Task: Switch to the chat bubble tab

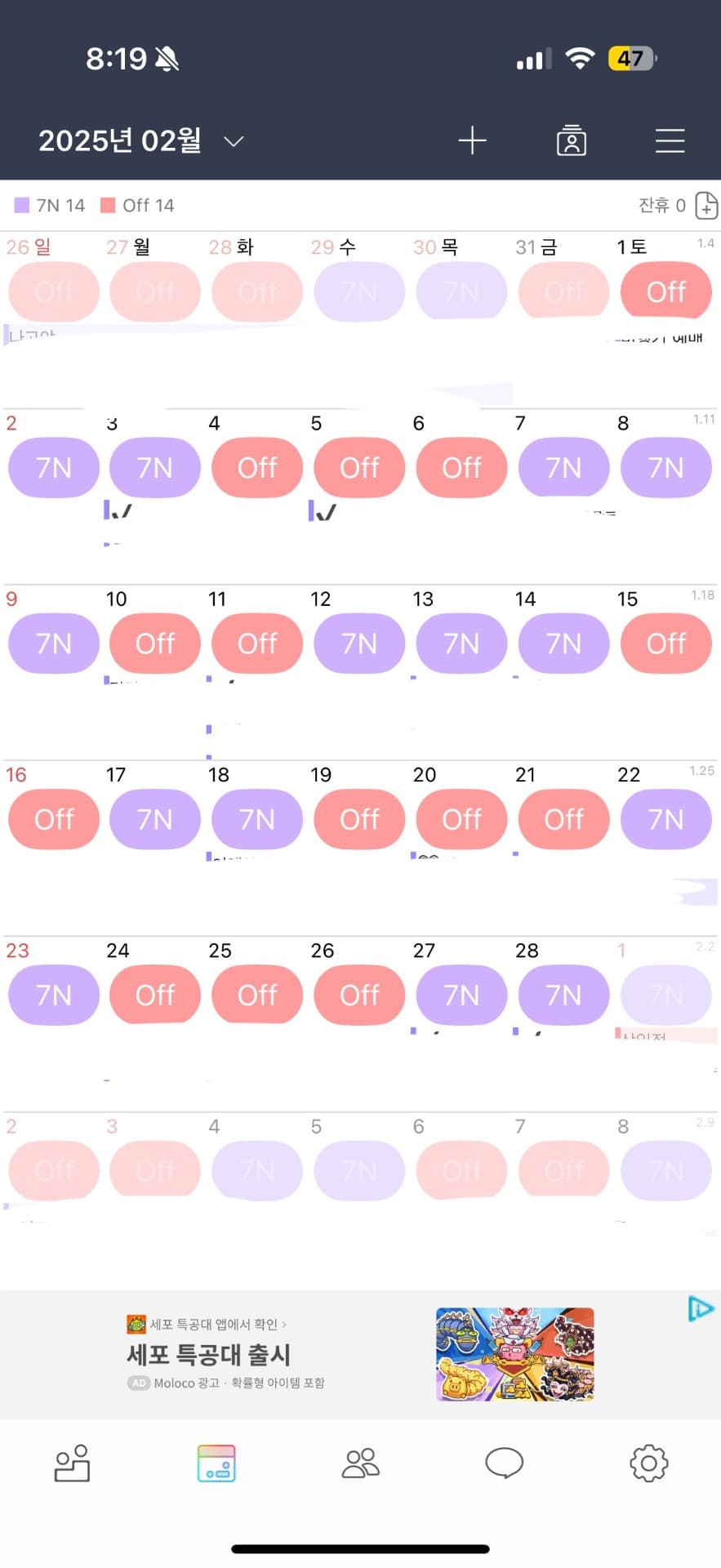Action: pos(504,1463)
